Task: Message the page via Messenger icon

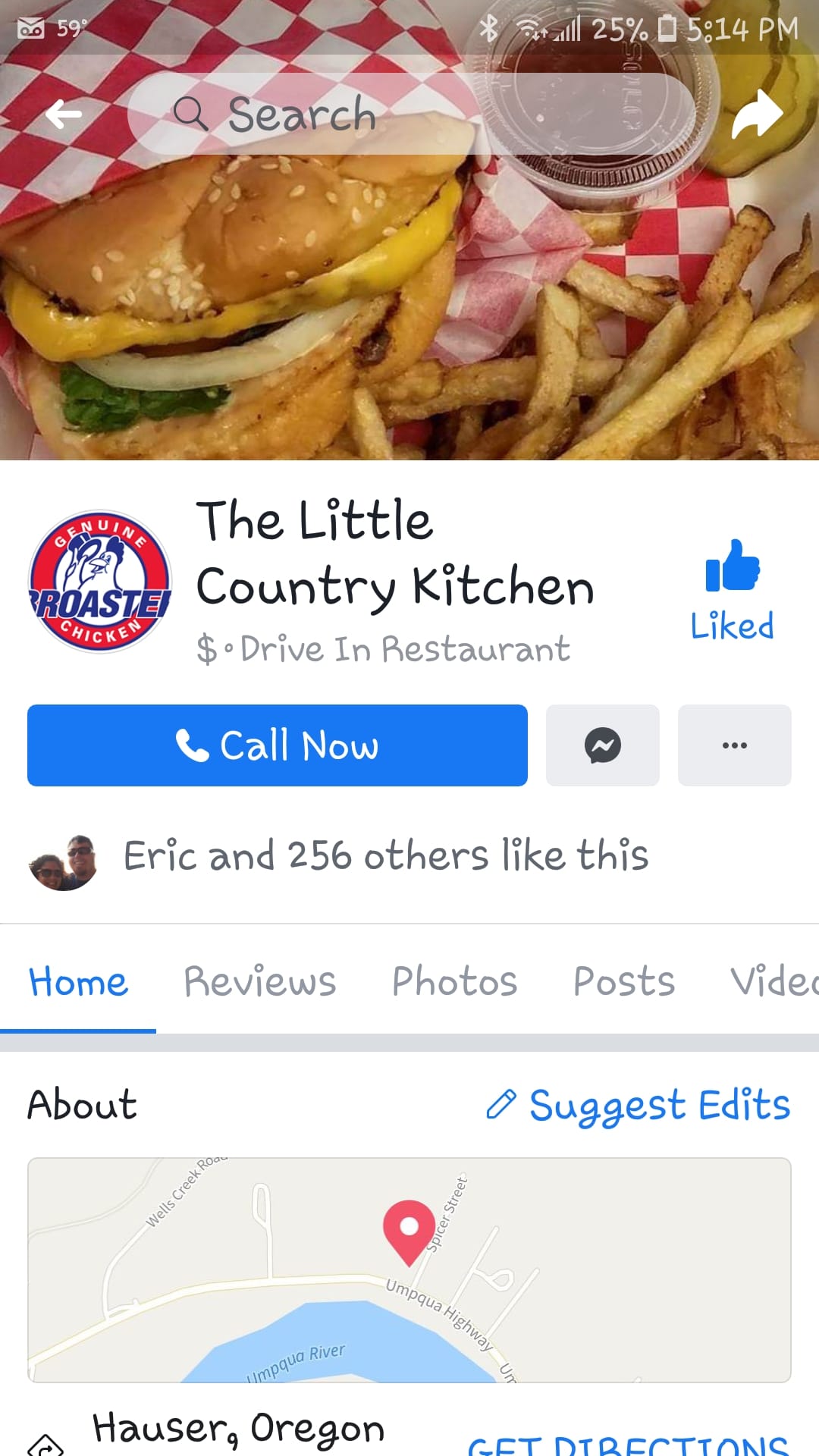Action: (603, 745)
